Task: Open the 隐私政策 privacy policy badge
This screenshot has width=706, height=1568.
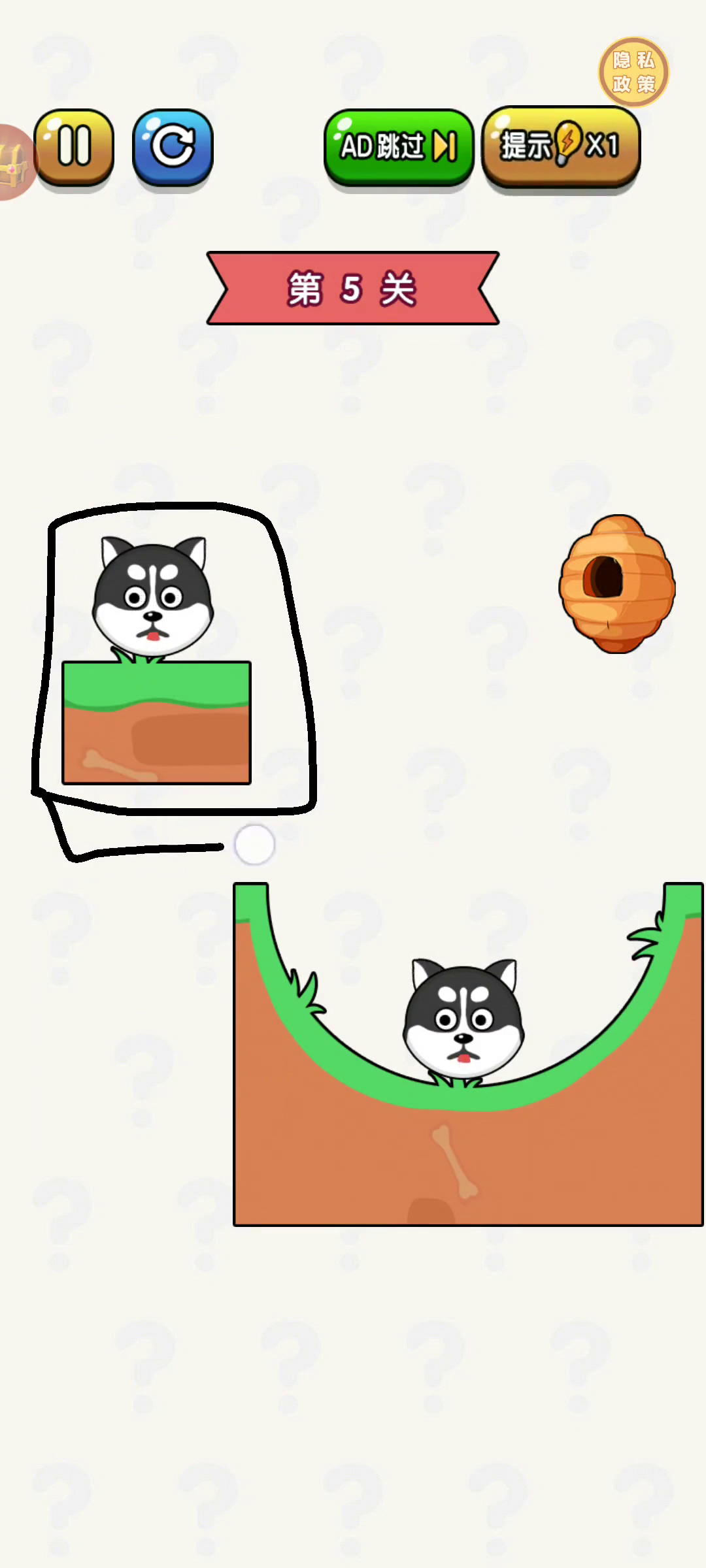Action: tap(633, 72)
